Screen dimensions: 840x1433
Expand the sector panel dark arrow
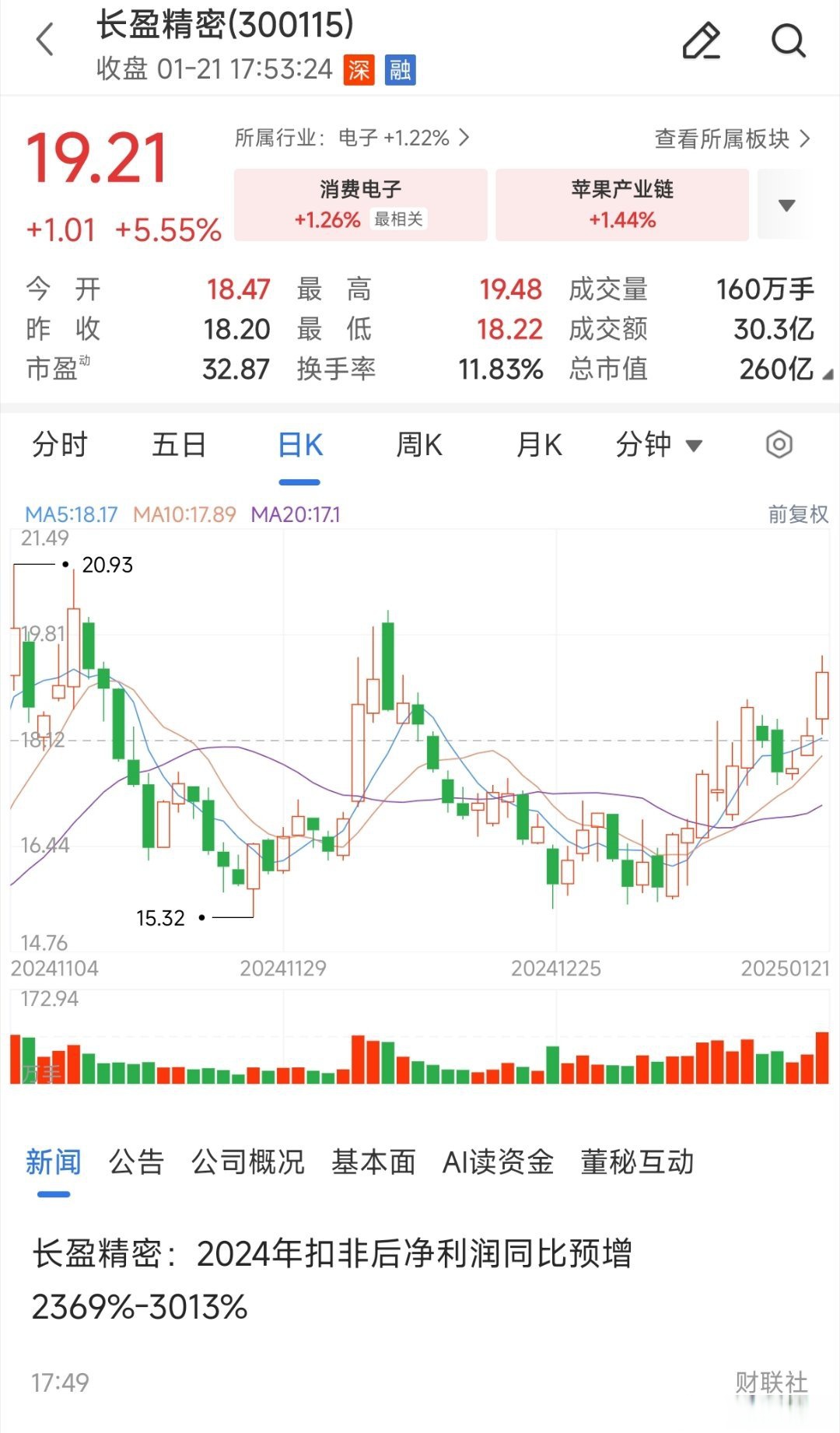tap(786, 205)
